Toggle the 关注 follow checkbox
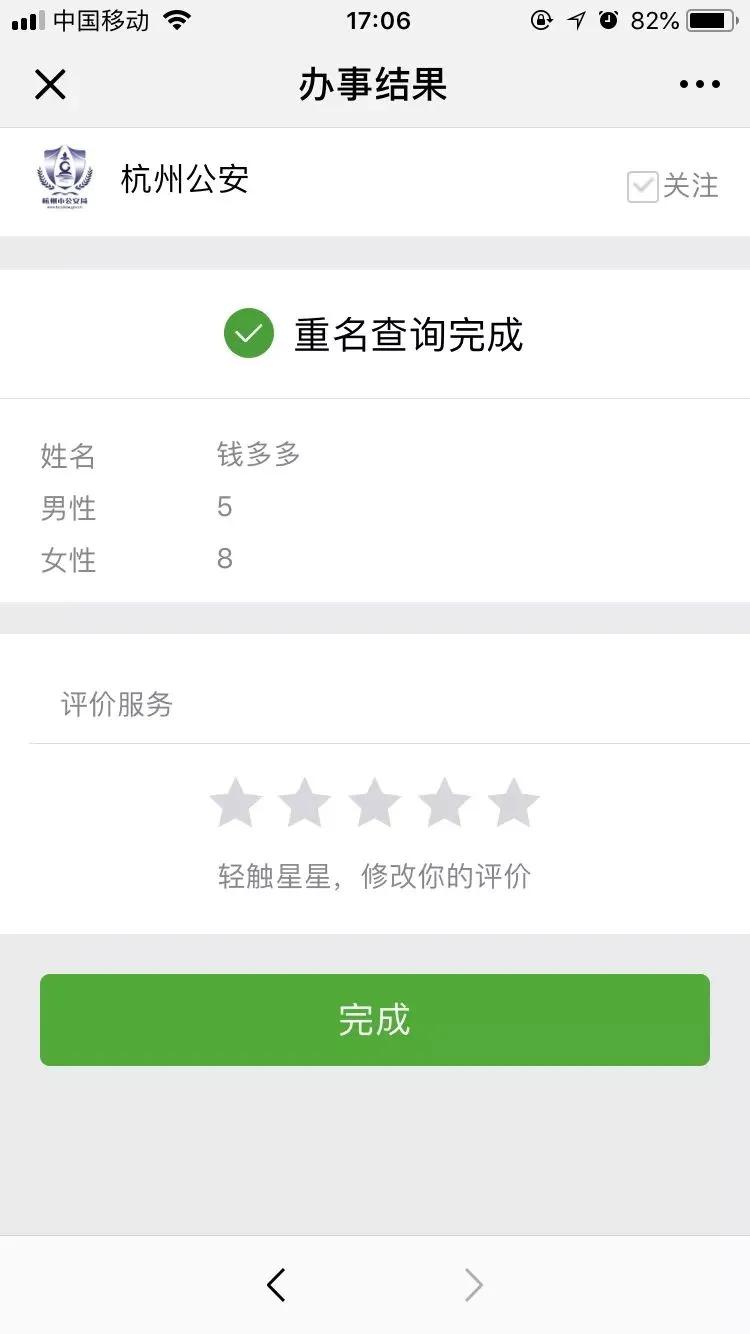 [642, 188]
